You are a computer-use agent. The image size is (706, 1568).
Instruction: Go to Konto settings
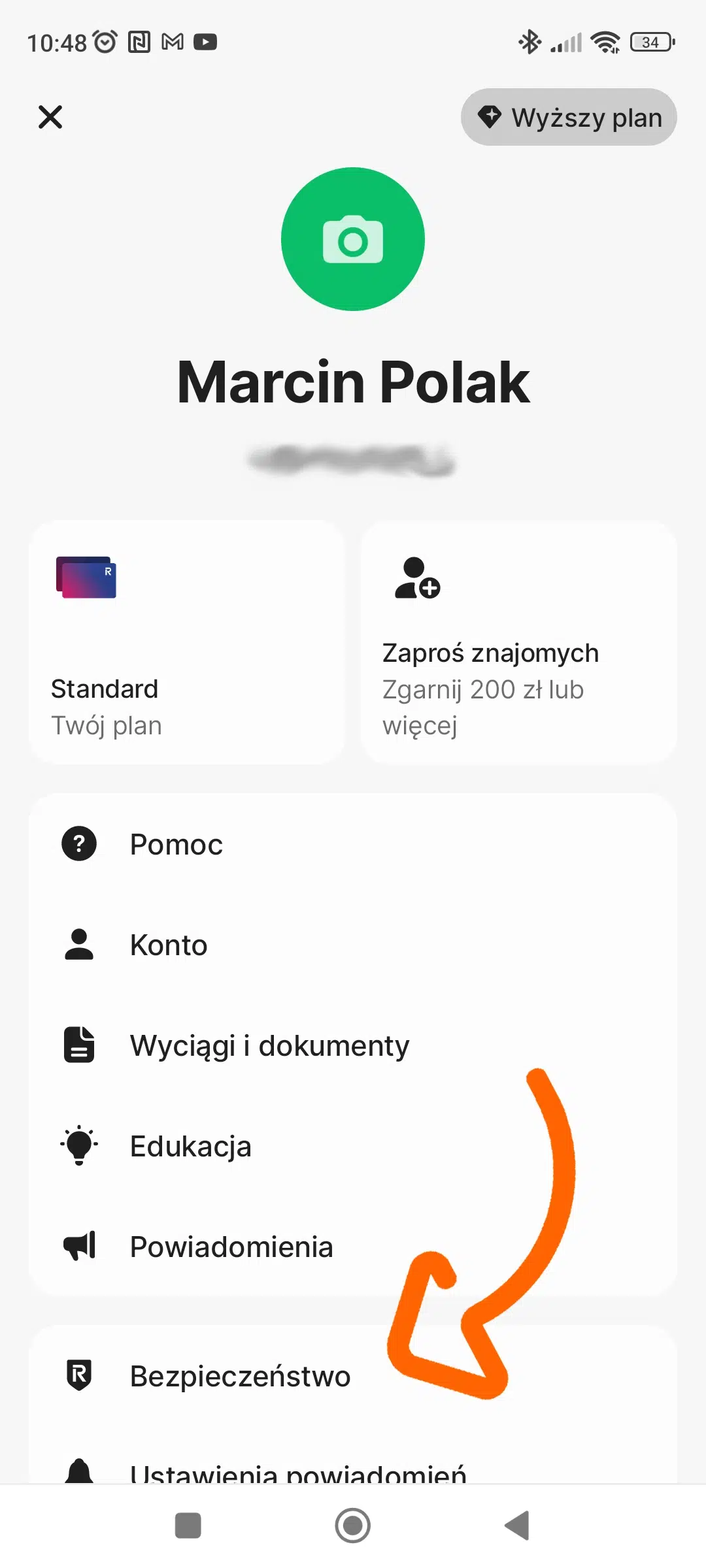353,945
